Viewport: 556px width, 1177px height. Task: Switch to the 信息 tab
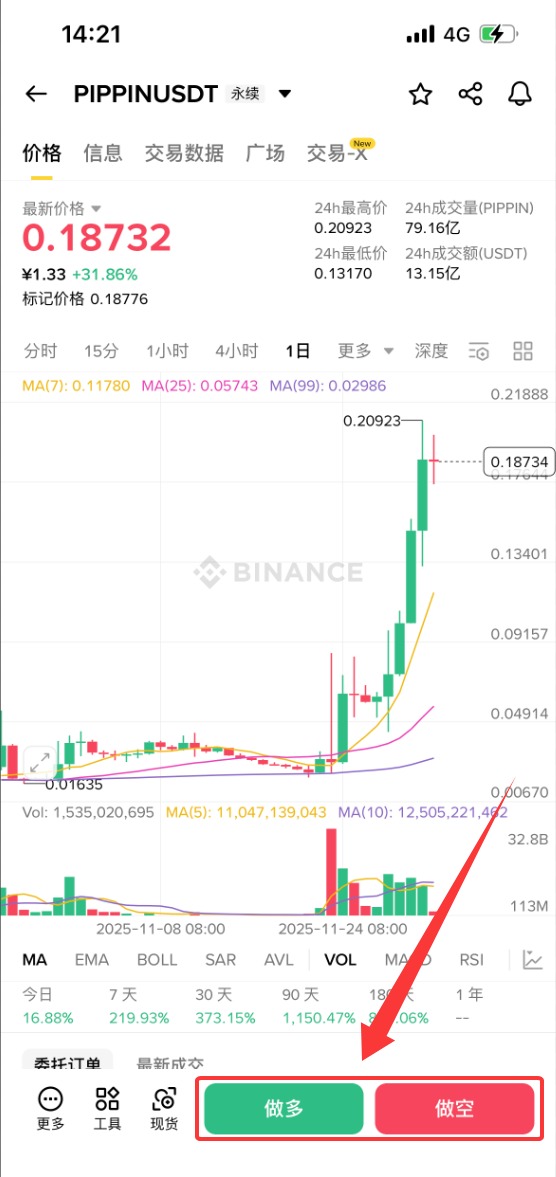coord(103,153)
